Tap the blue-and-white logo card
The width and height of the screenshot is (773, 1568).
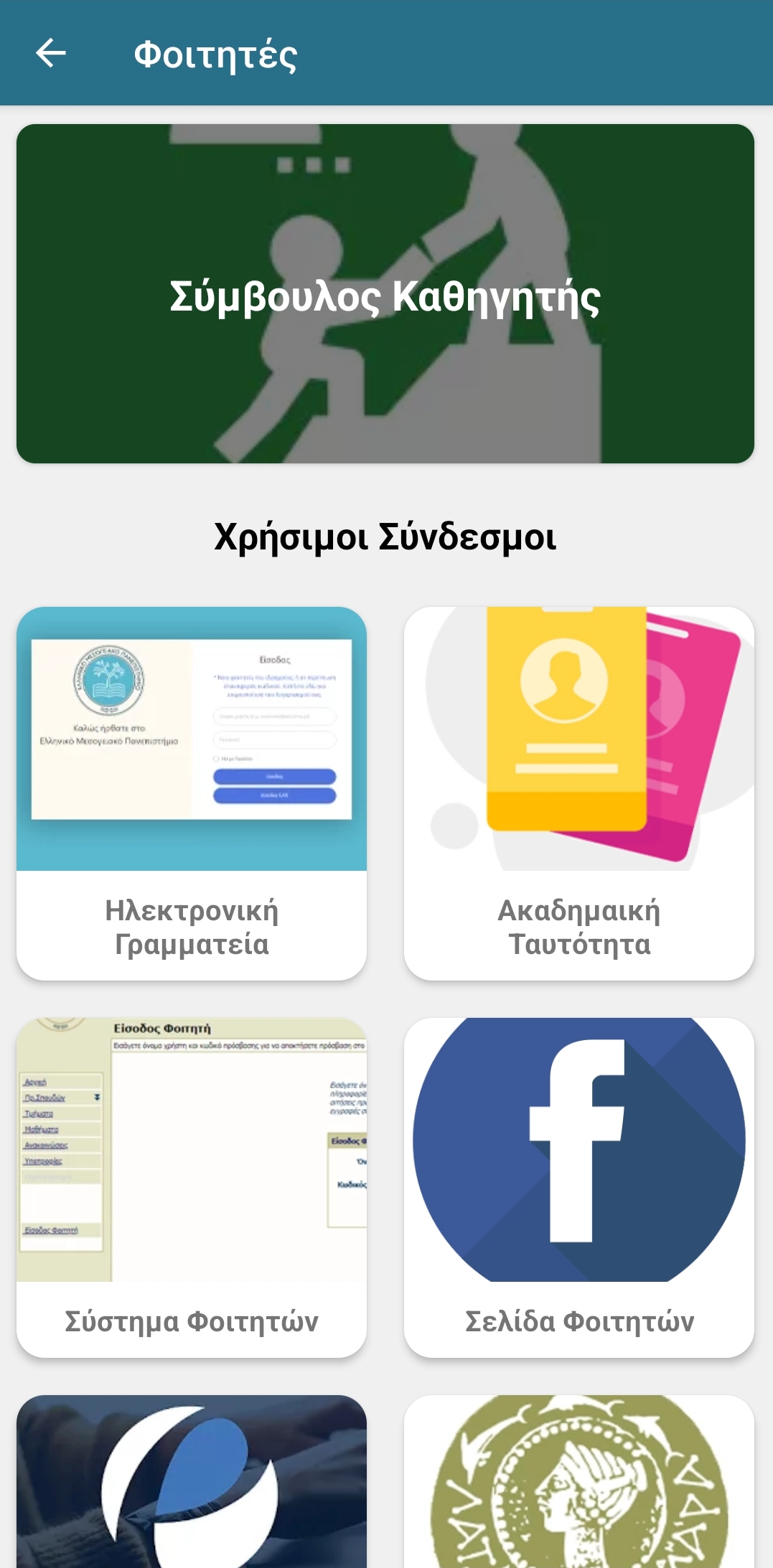click(192, 1481)
